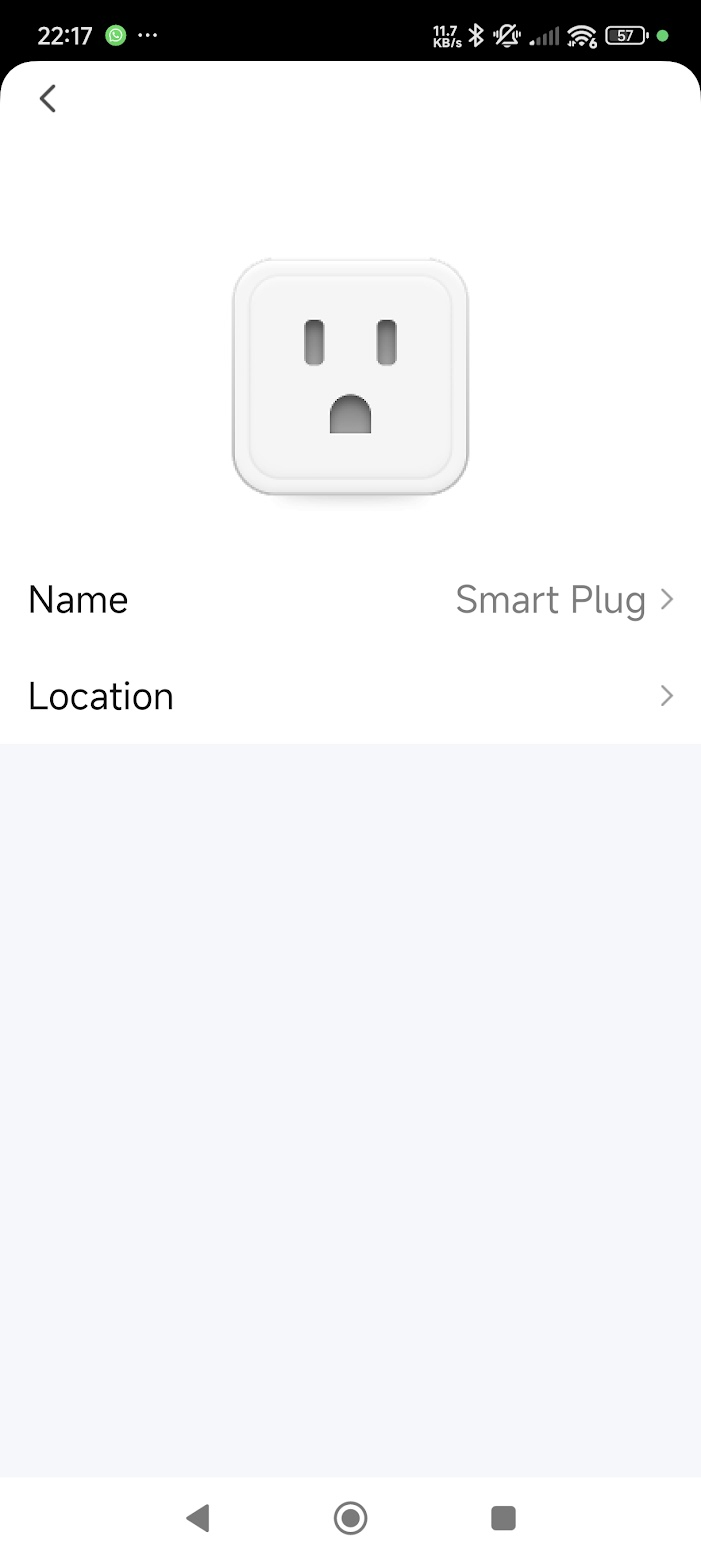Screen dimensions: 701x1559
Task: Open recent apps from the navigation bar
Action: (503, 1518)
